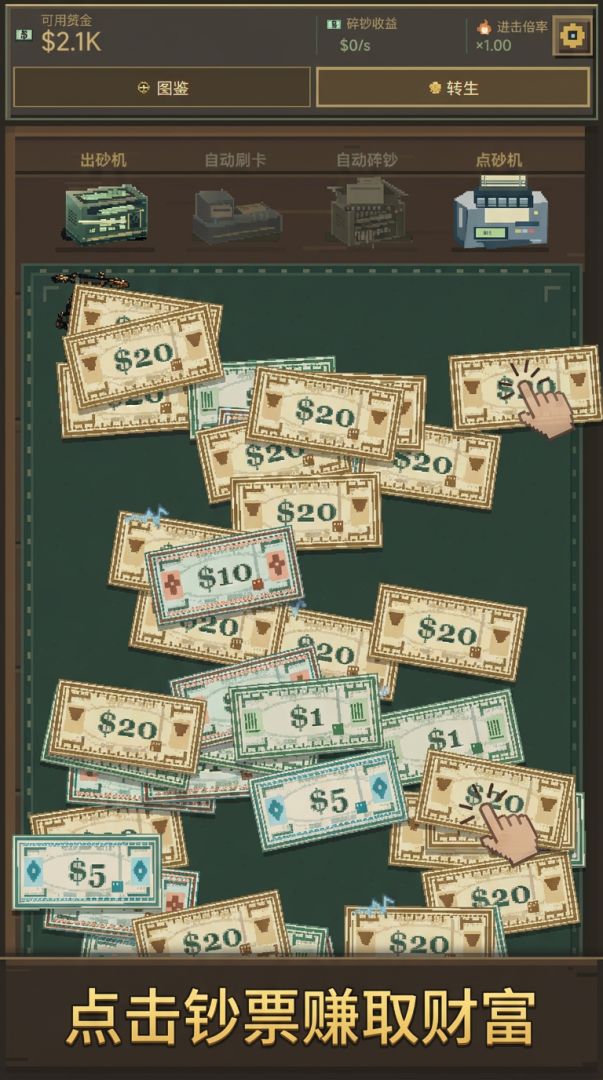Select the 点钞机 machine
603x1080 pixels.
(500, 200)
